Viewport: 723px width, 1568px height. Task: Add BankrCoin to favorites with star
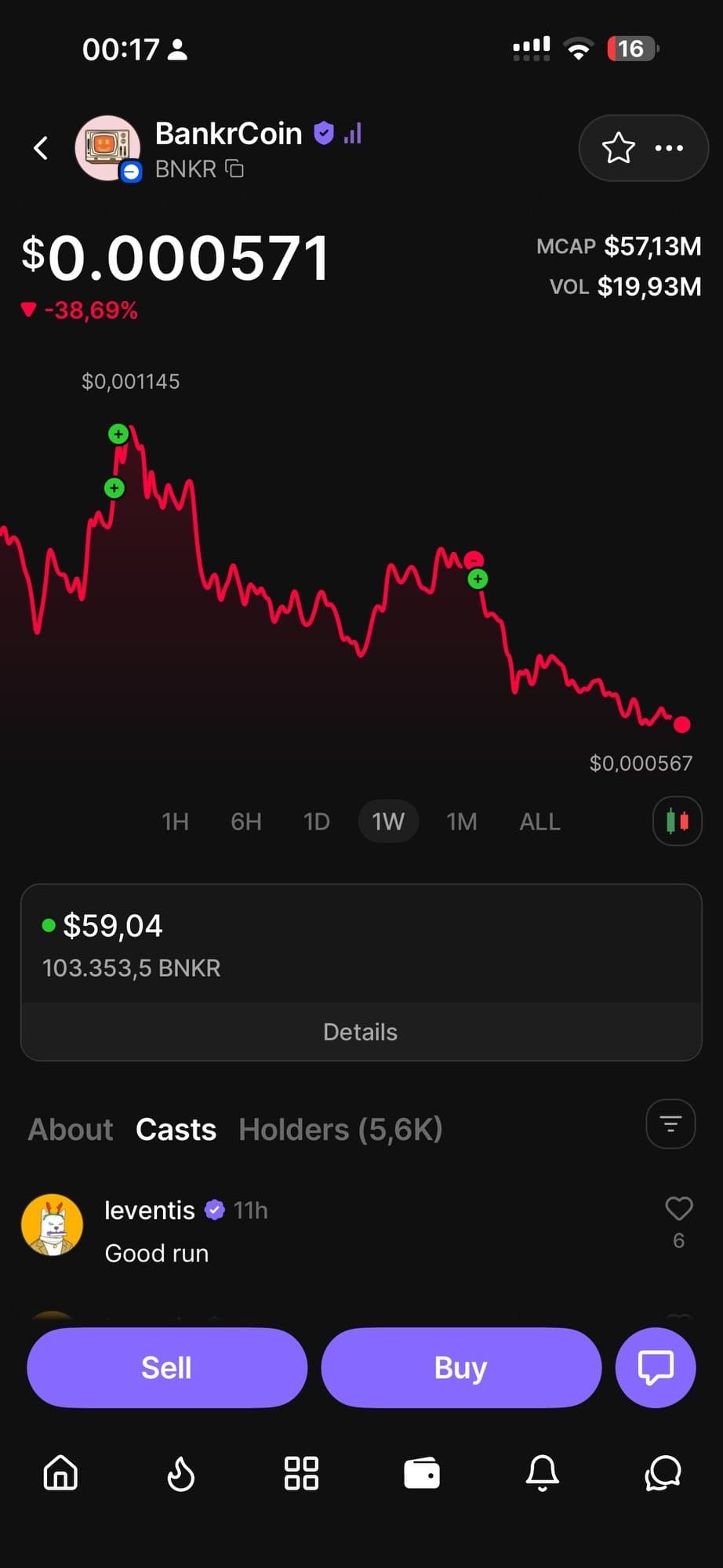(618, 147)
